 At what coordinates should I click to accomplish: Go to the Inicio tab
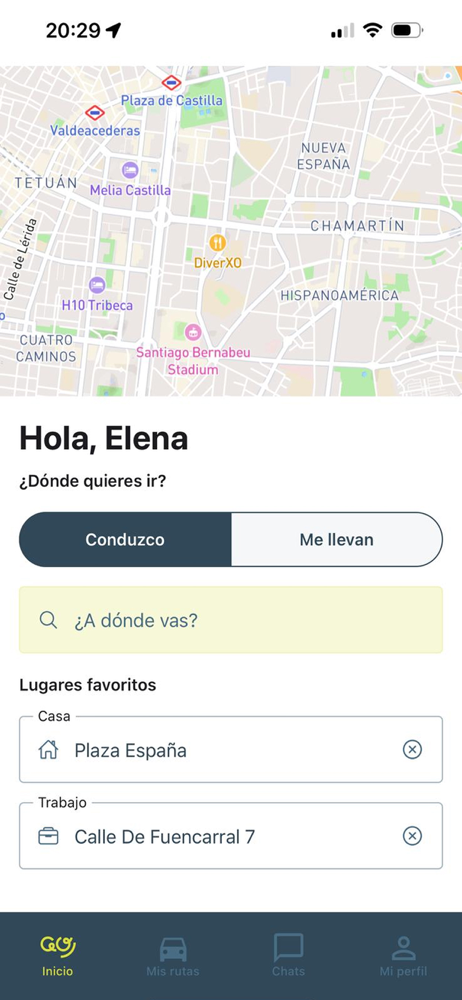(x=57, y=955)
